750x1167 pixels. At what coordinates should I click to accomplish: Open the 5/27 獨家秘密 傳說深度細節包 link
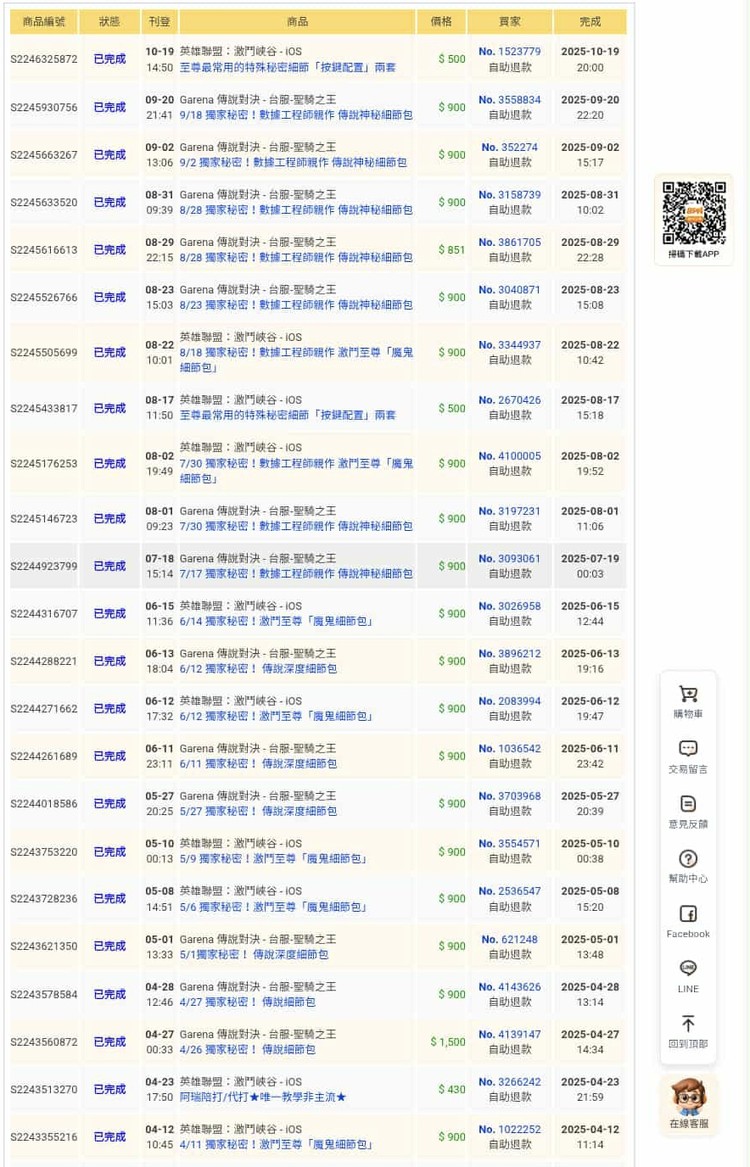258,811
